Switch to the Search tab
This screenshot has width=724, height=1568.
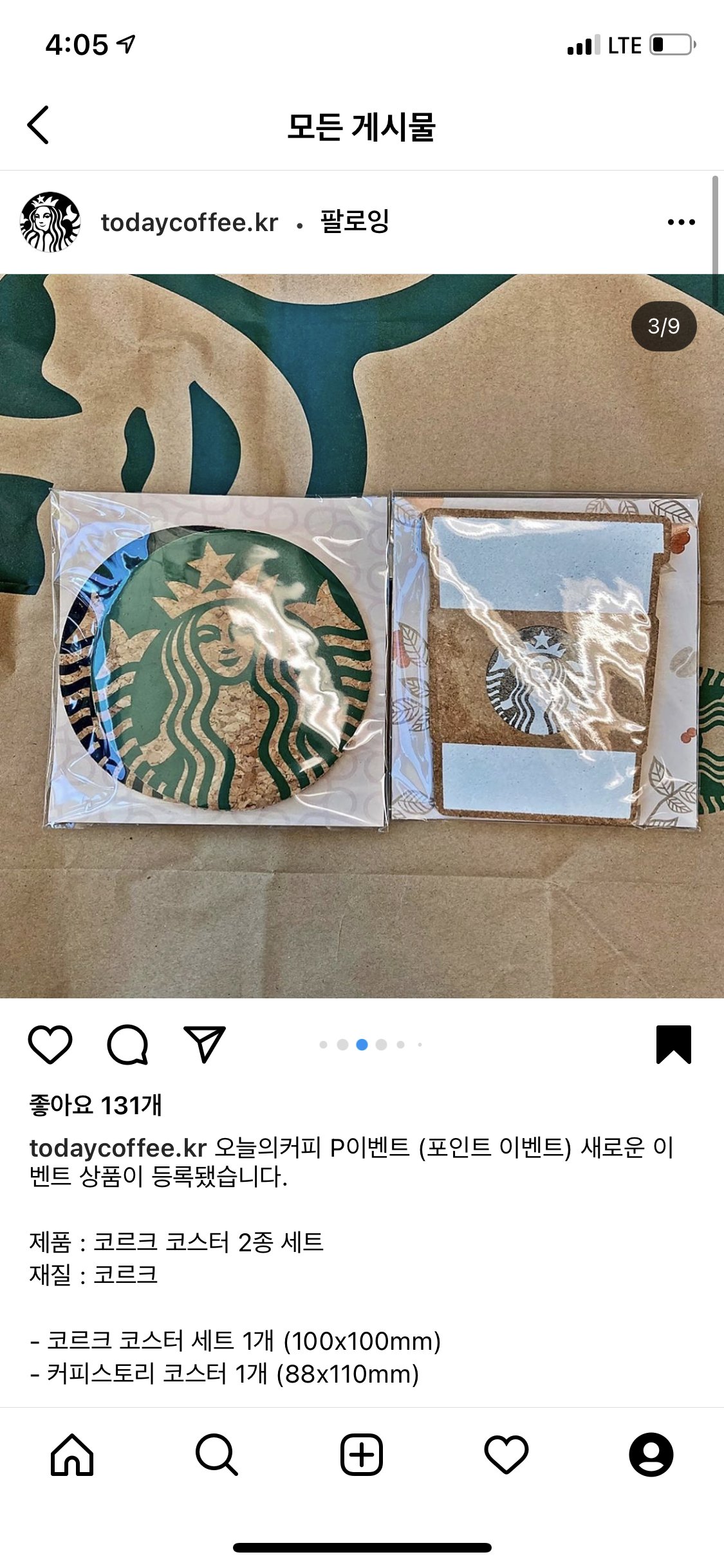(x=217, y=1455)
